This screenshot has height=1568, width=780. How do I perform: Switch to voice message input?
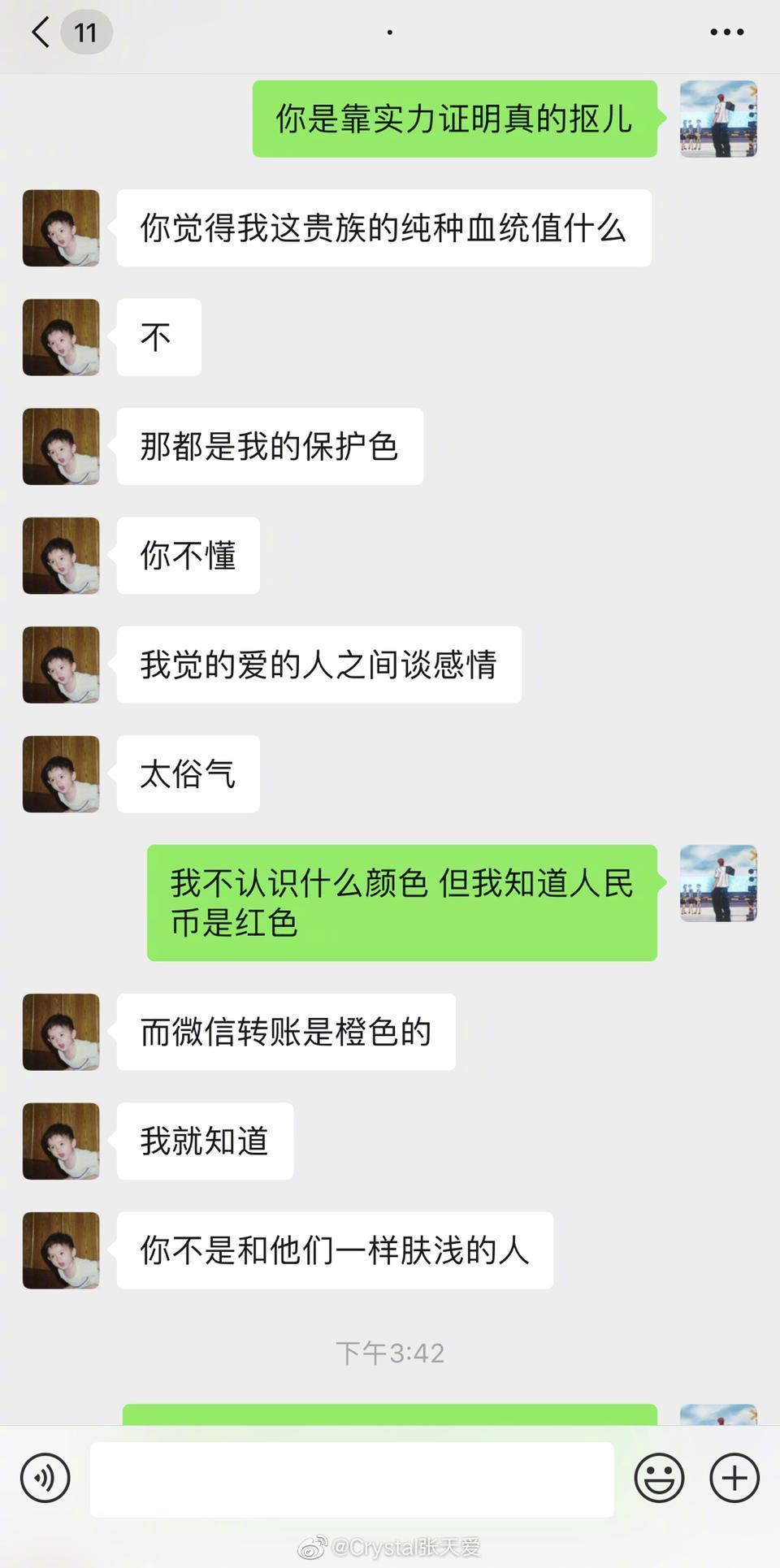[x=45, y=1478]
